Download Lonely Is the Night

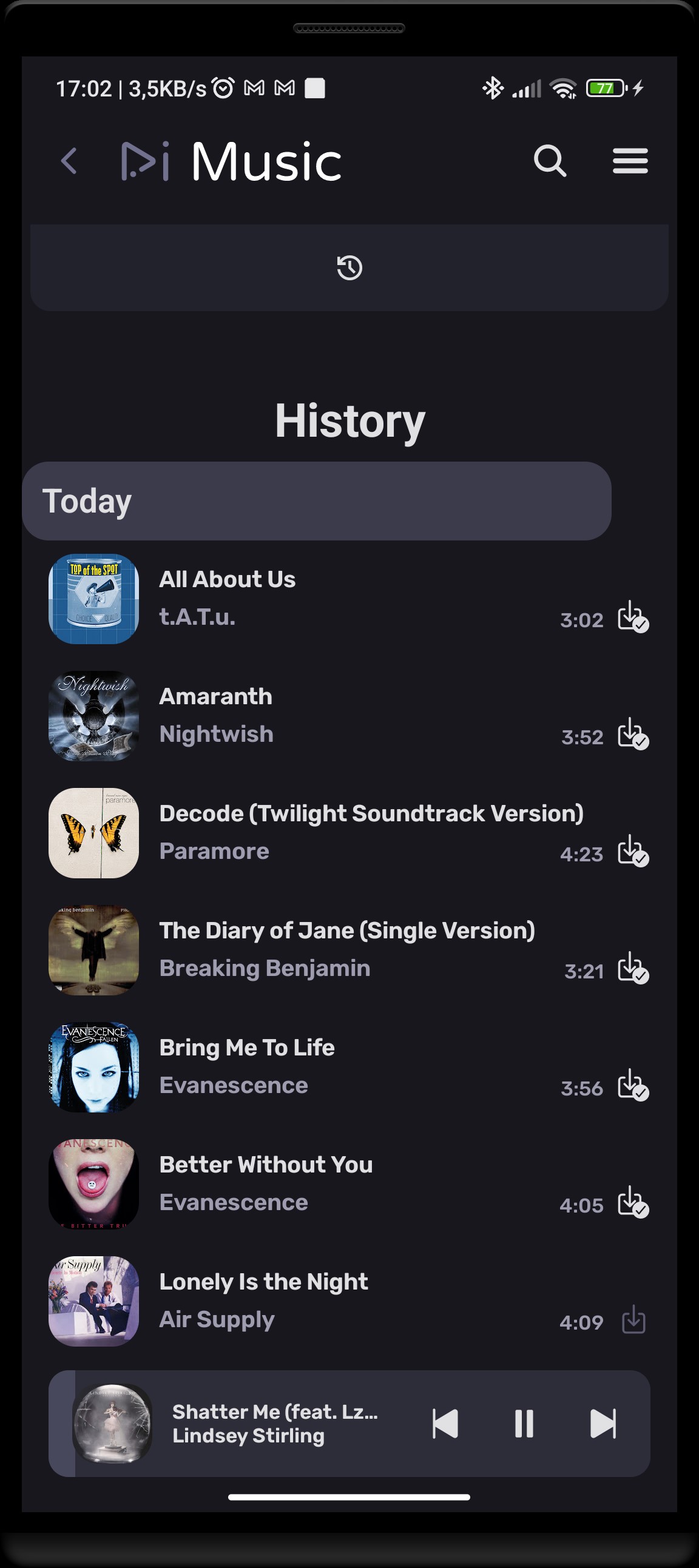click(633, 1321)
